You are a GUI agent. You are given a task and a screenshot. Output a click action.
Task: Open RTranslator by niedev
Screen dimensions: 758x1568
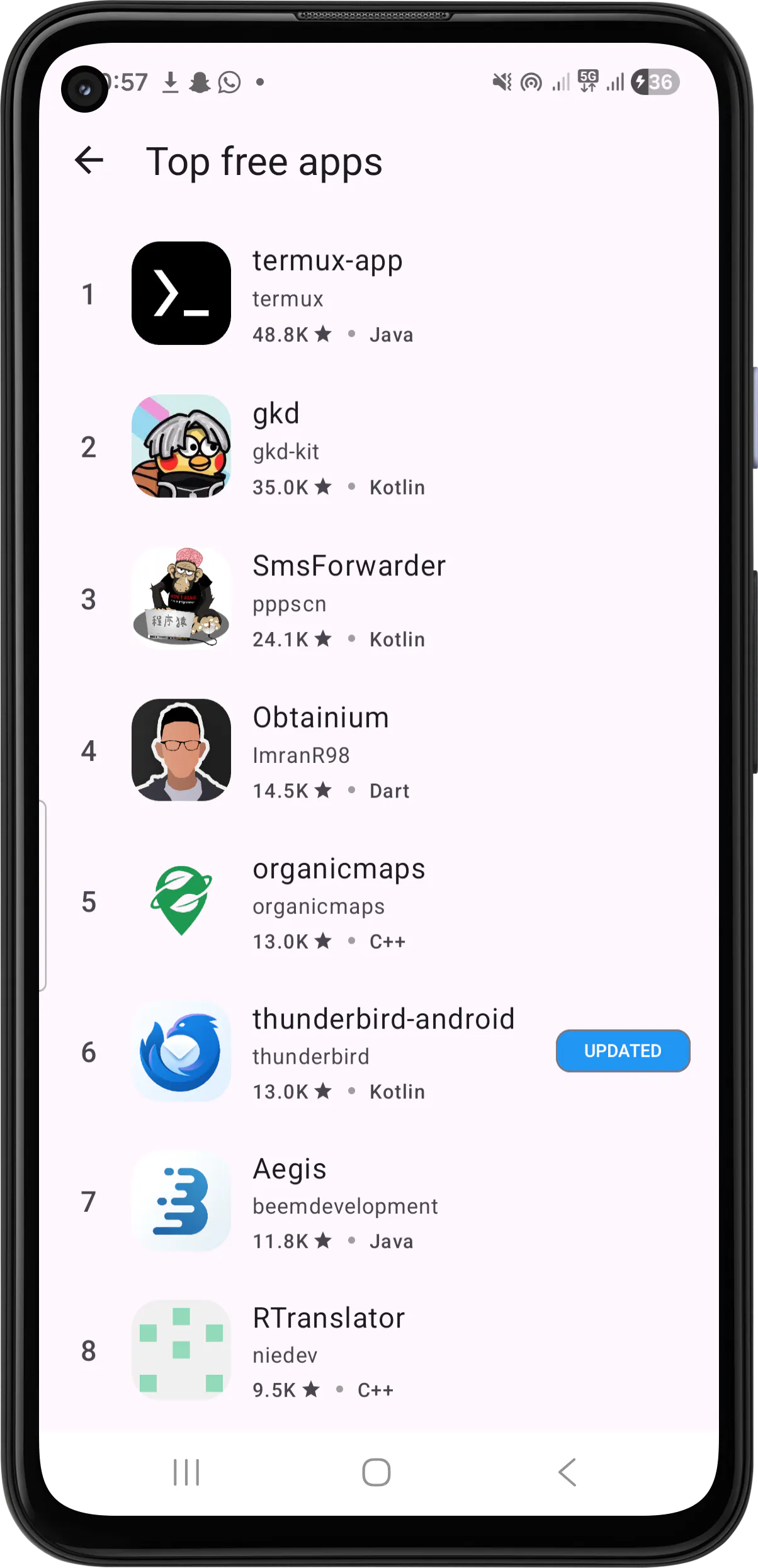[x=378, y=1351]
